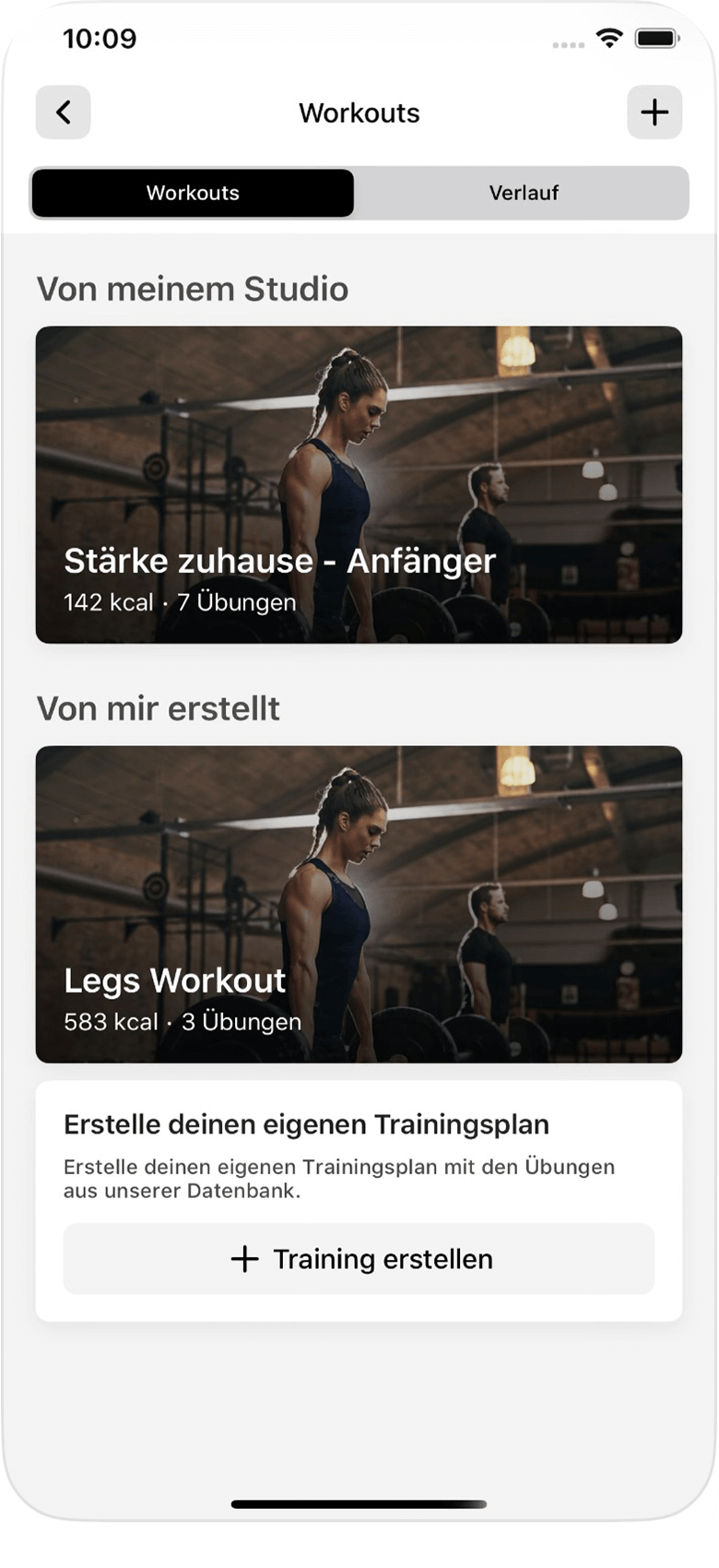Open the Stärke zuhause - Anfänger workout
Viewport: 719px width, 1568px height.
pyautogui.click(x=359, y=484)
